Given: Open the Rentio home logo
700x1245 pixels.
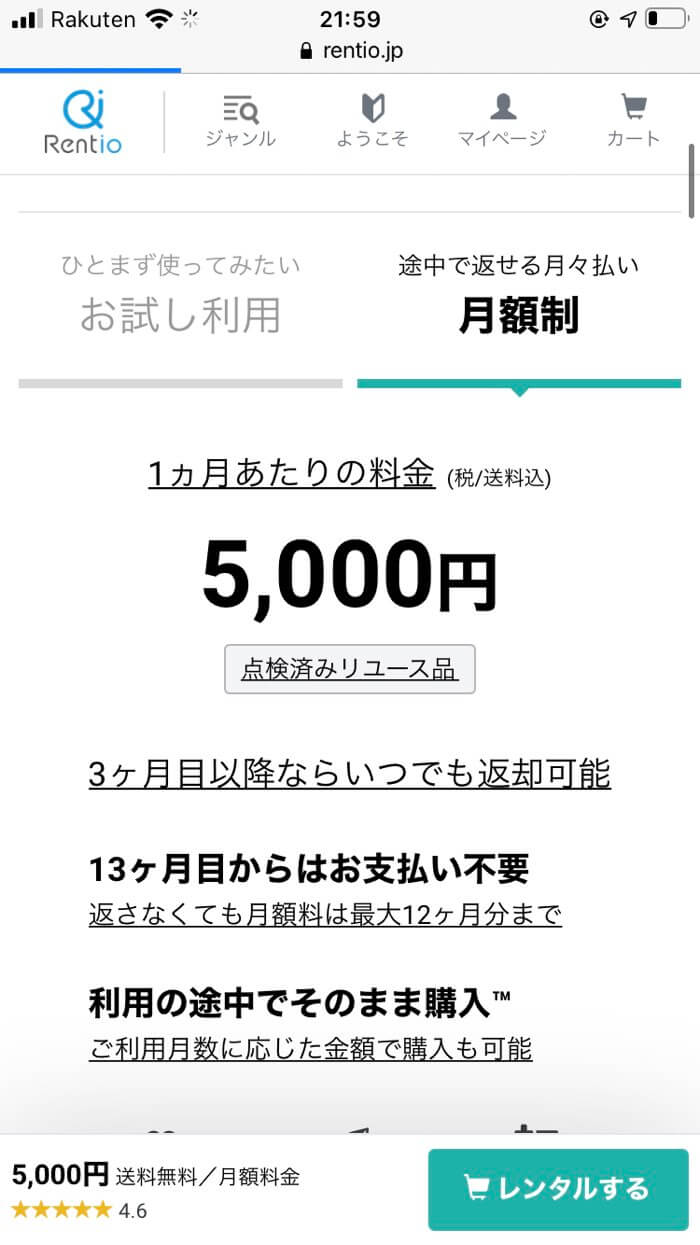Looking at the screenshot, I should pos(83,123).
